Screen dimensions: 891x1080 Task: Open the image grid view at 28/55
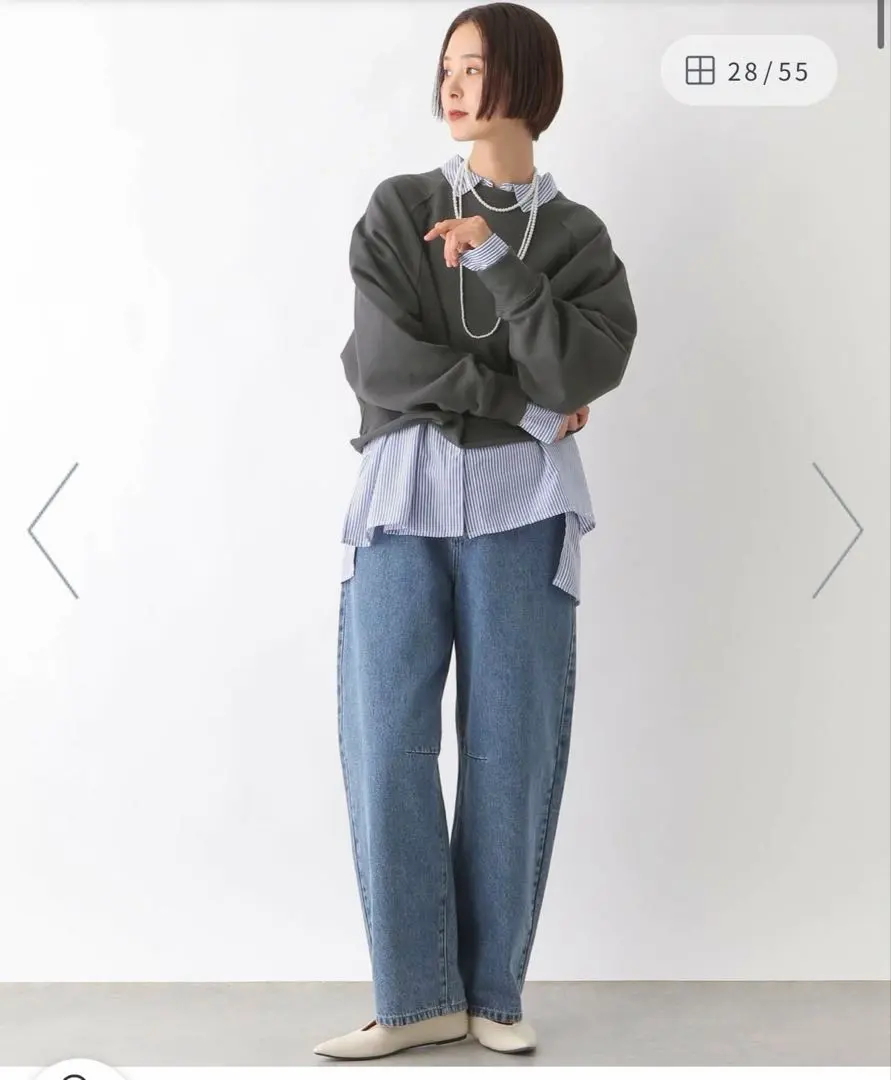click(748, 71)
